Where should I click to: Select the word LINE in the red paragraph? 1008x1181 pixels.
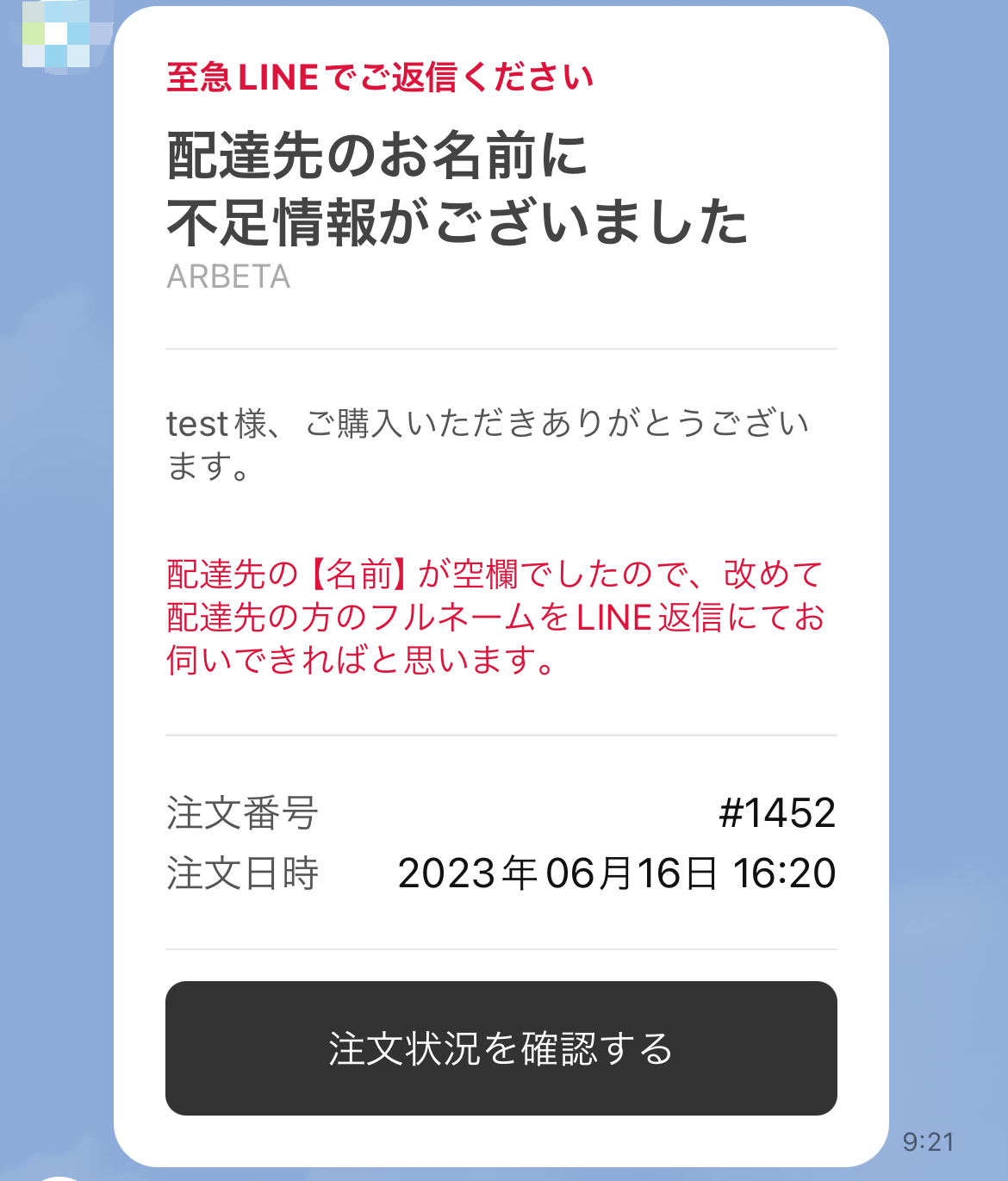point(613,617)
